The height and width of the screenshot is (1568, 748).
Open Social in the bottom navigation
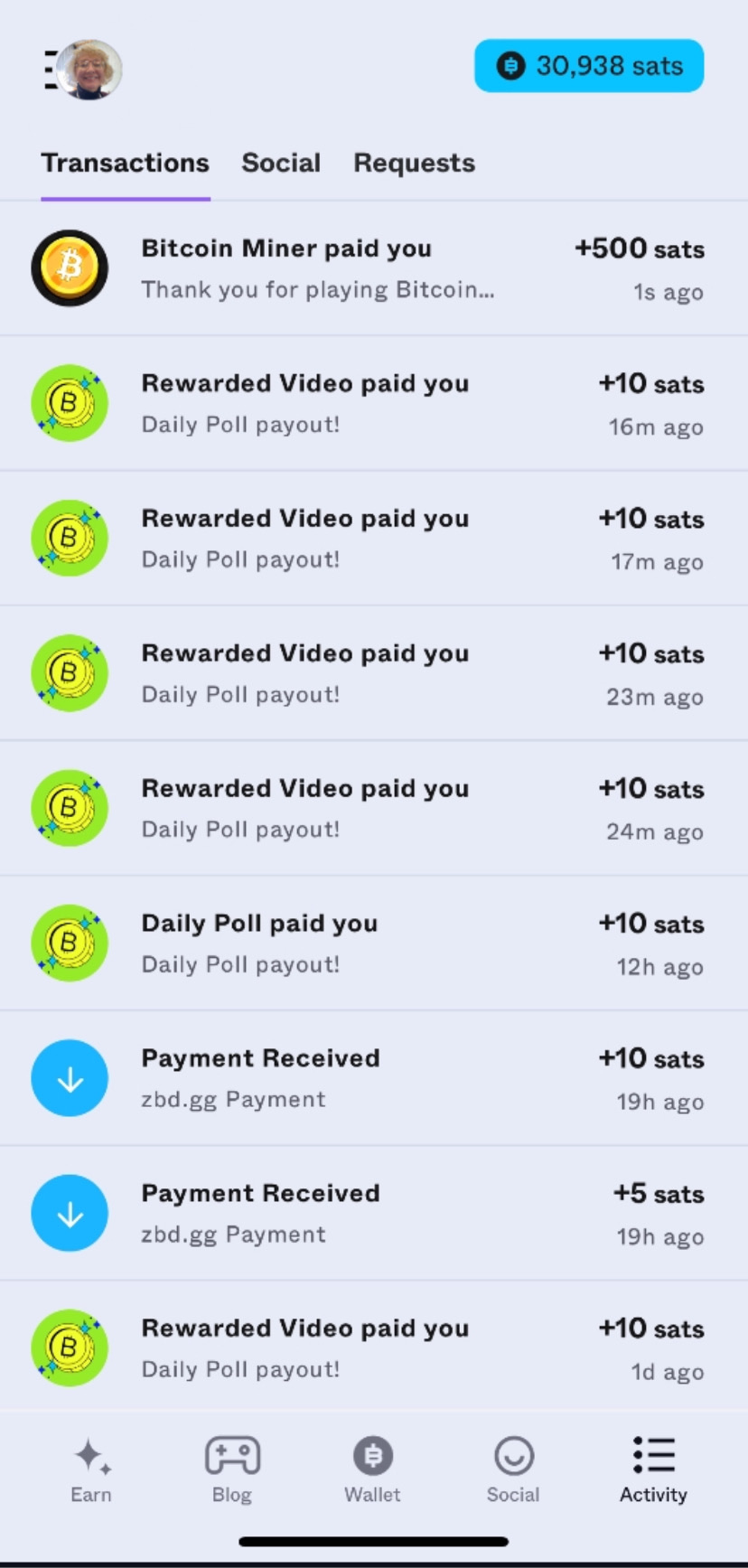(513, 1469)
